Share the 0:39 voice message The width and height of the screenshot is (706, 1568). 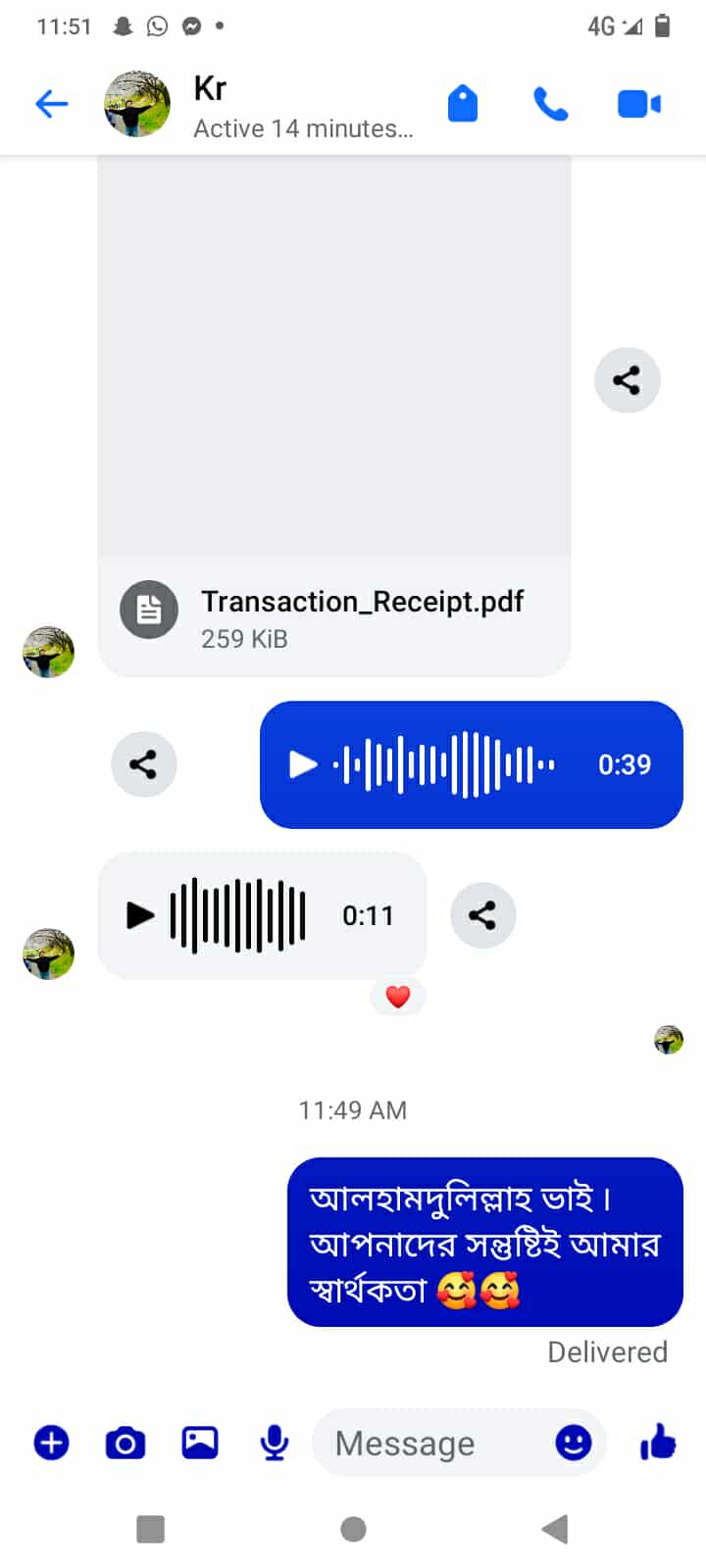(x=144, y=764)
